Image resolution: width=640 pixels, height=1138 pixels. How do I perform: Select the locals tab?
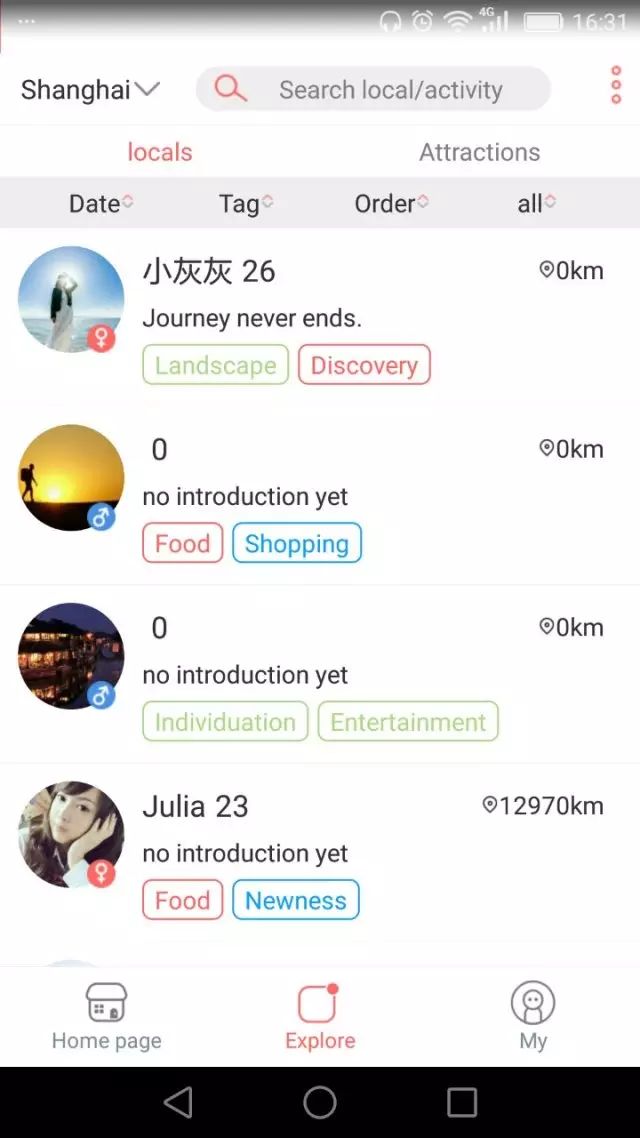[x=160, y=152]
